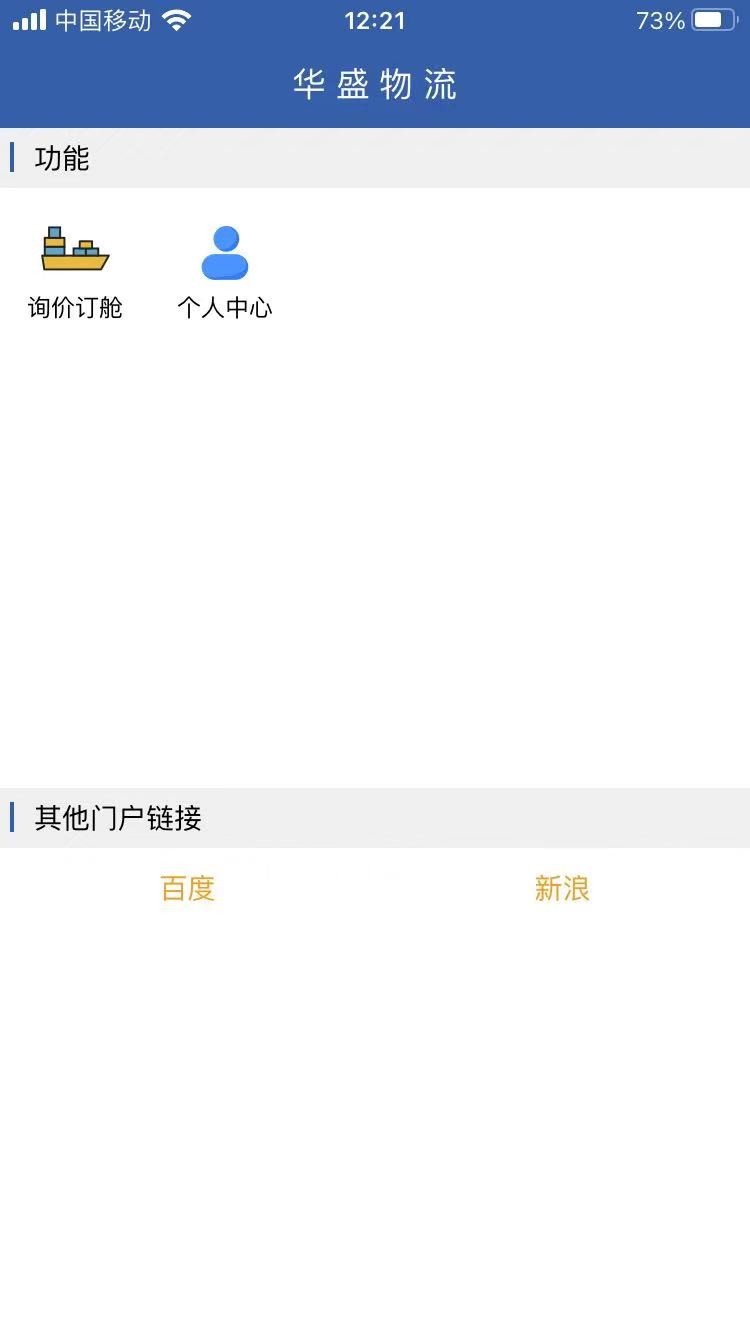Open the 百度 portal link
Image resolution: width=750 pixels, height=1334 pixels.
(x=187, y=888)
